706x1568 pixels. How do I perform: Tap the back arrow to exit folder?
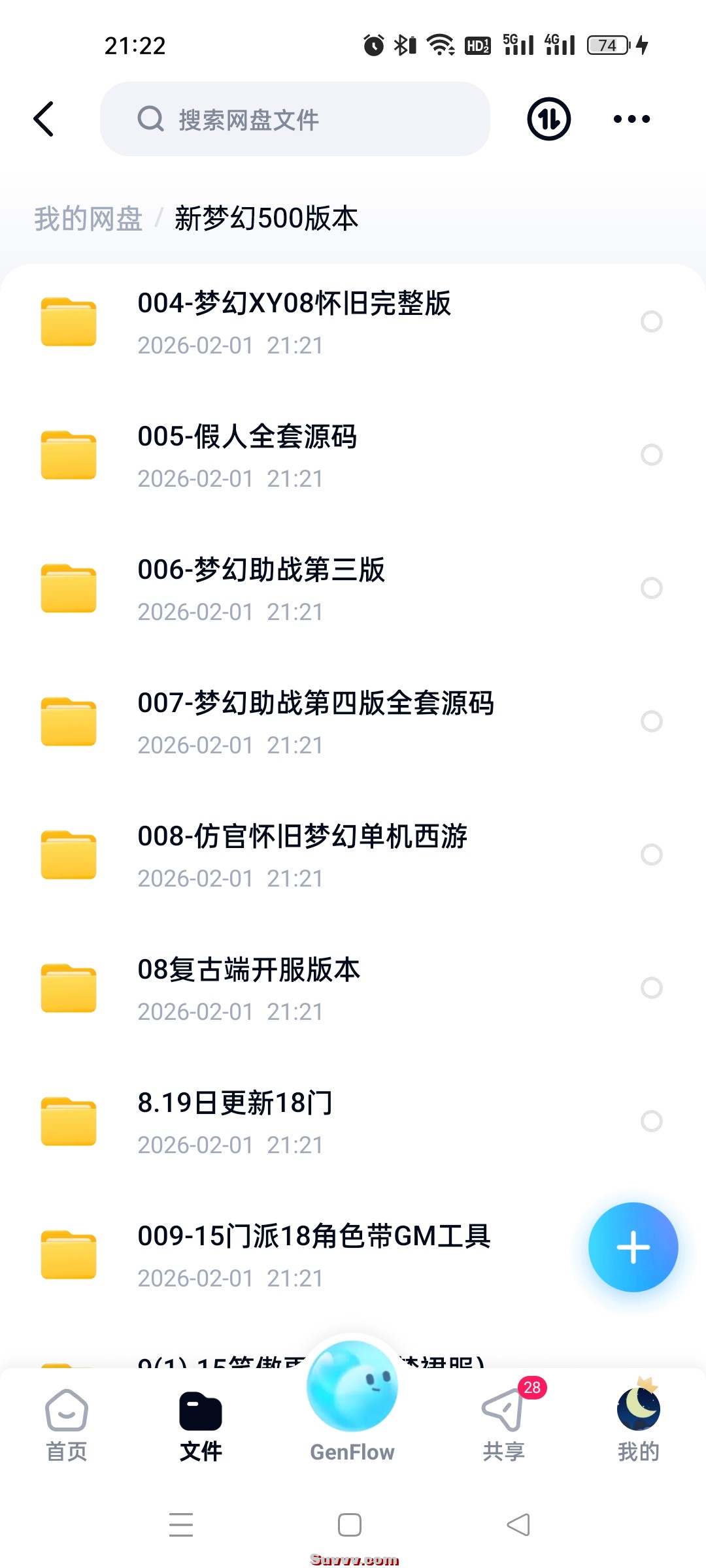pyautogui.click(x=43, y=119)
